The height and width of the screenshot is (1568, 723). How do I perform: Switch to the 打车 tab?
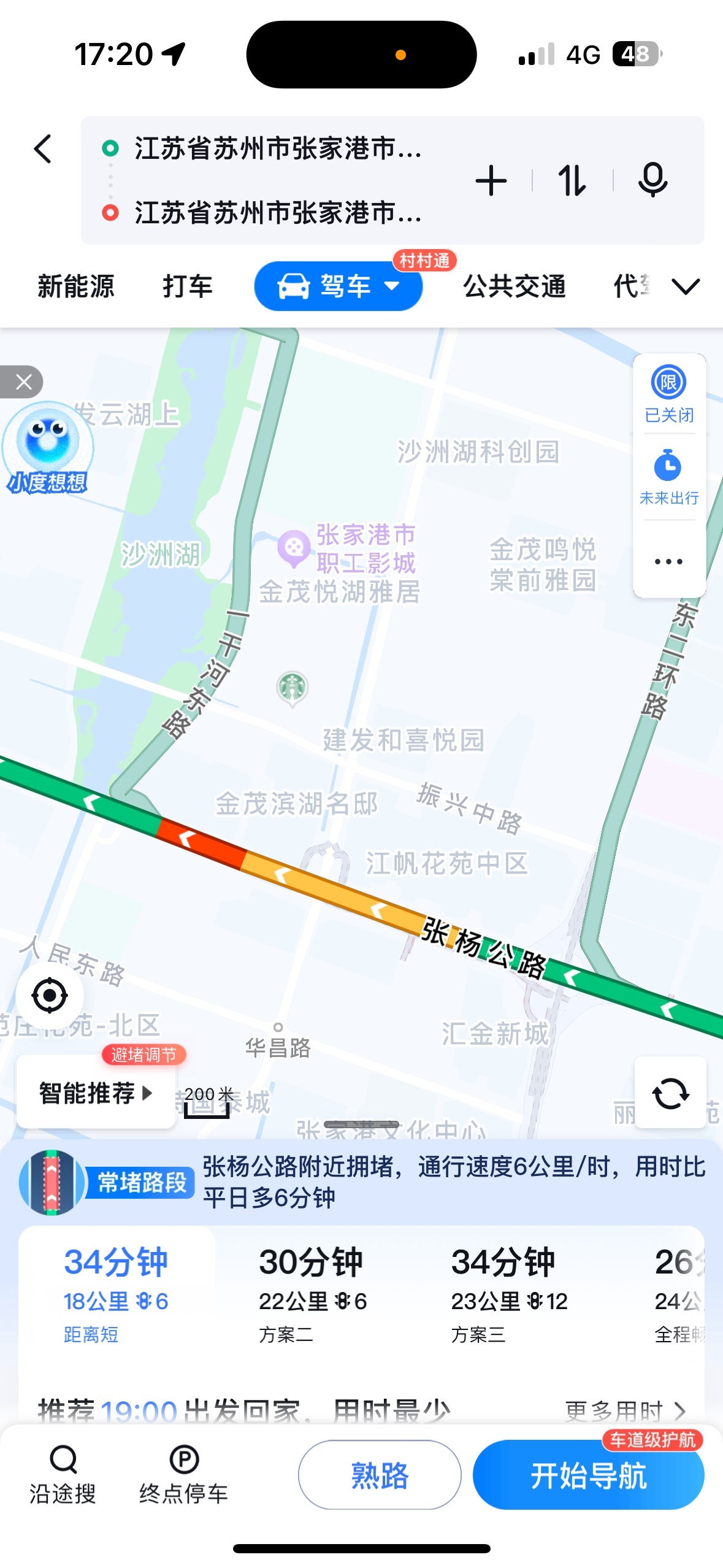pyautogui.click(x=187, y=286)
